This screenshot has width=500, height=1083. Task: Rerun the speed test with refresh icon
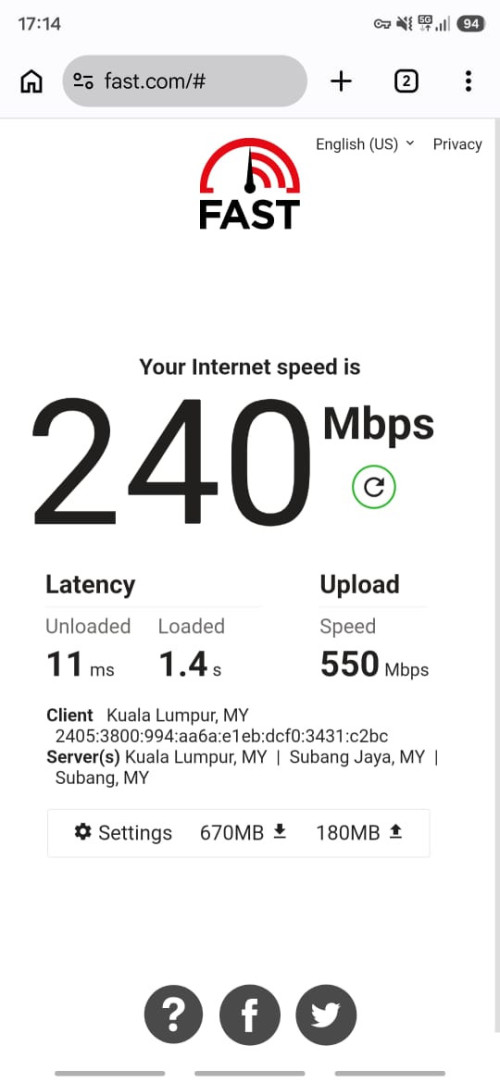click(374, 488)
